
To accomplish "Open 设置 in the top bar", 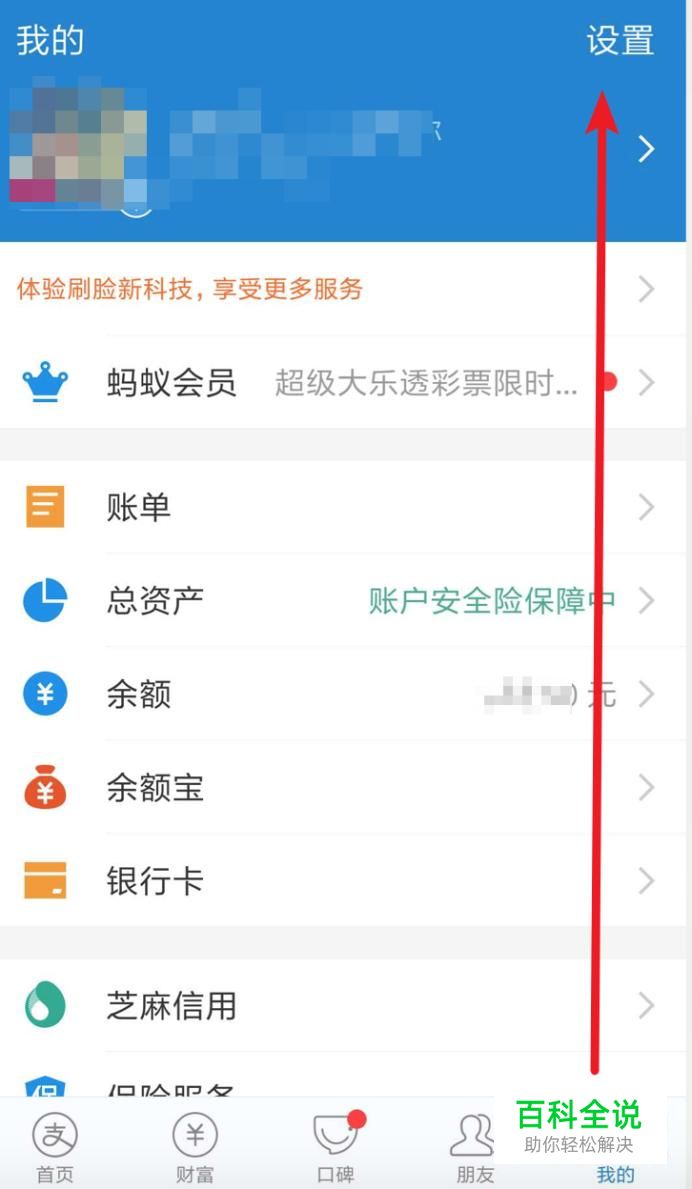I will (x=620, y=41).
